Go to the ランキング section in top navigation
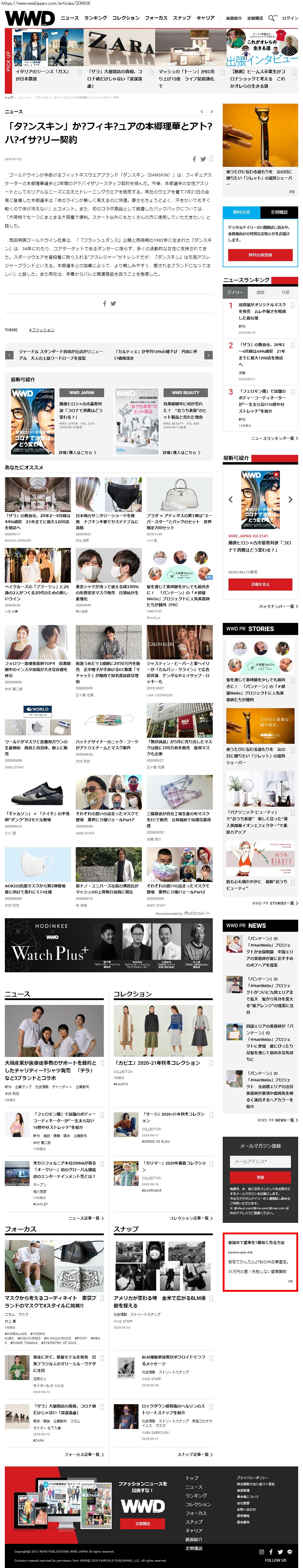 click(95, 18)
